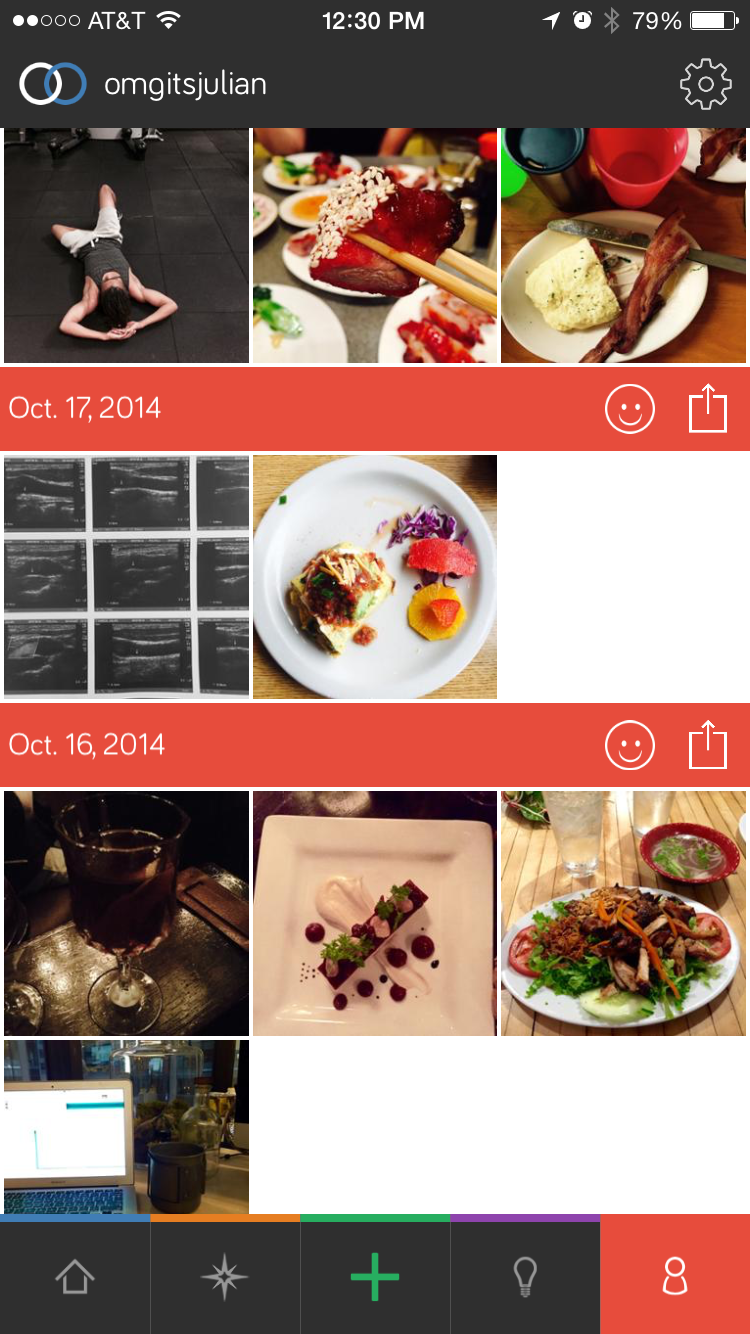
Task: Tap the smiley icon for Oct. 16, 2014
Action: [x=630, y=745]
